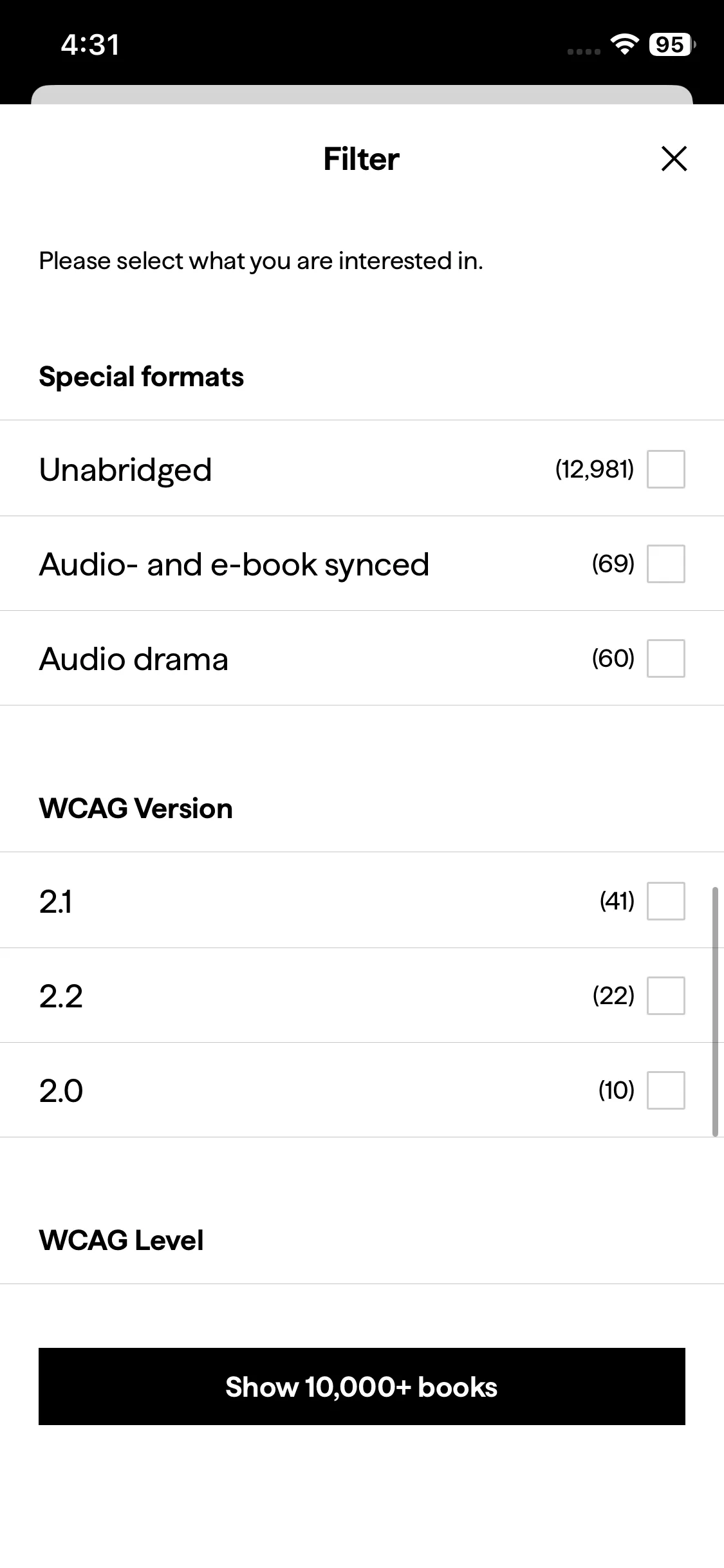Tick the Audio drama checkbox
Viewport: 724px width, 1568px height.
click(x=665, y=658)
